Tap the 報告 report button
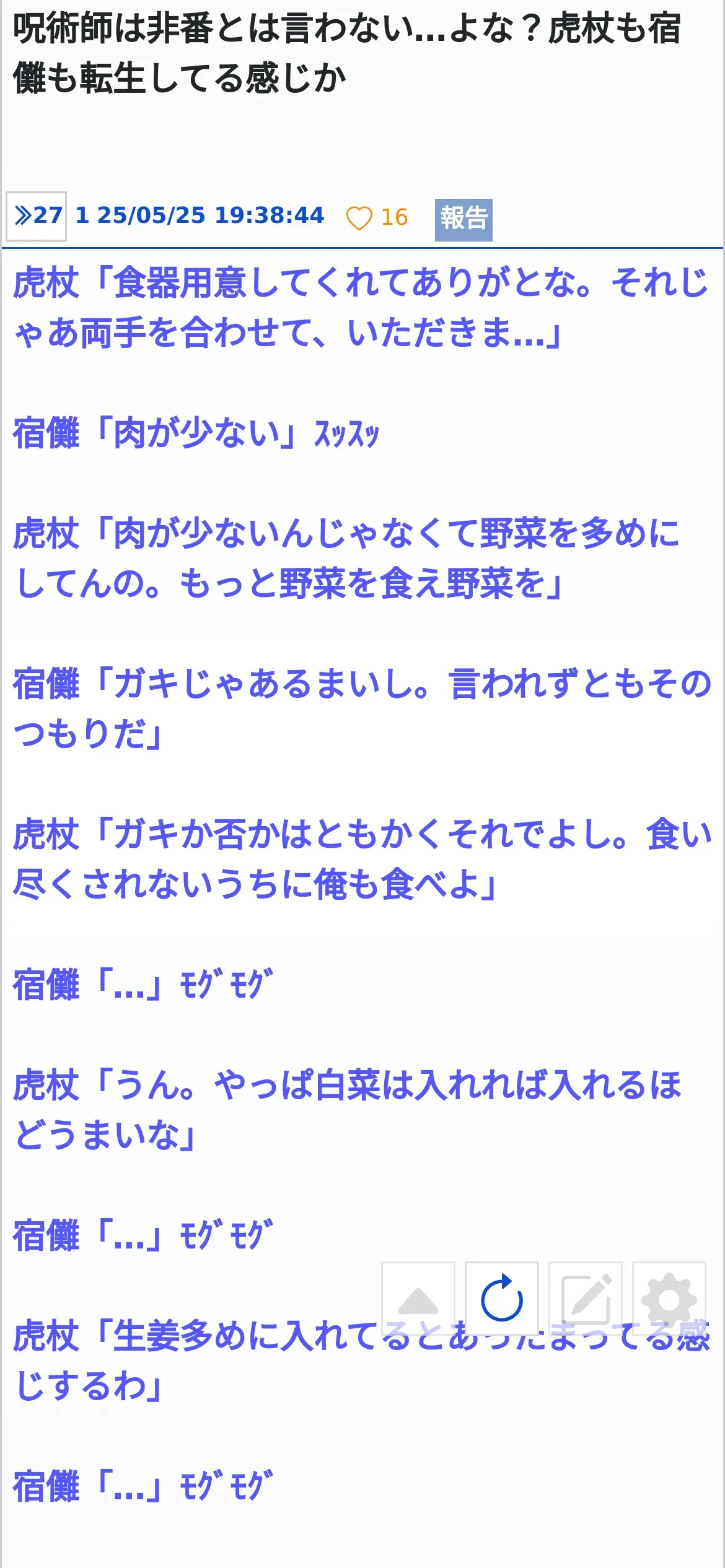 [x=464, y=219]
